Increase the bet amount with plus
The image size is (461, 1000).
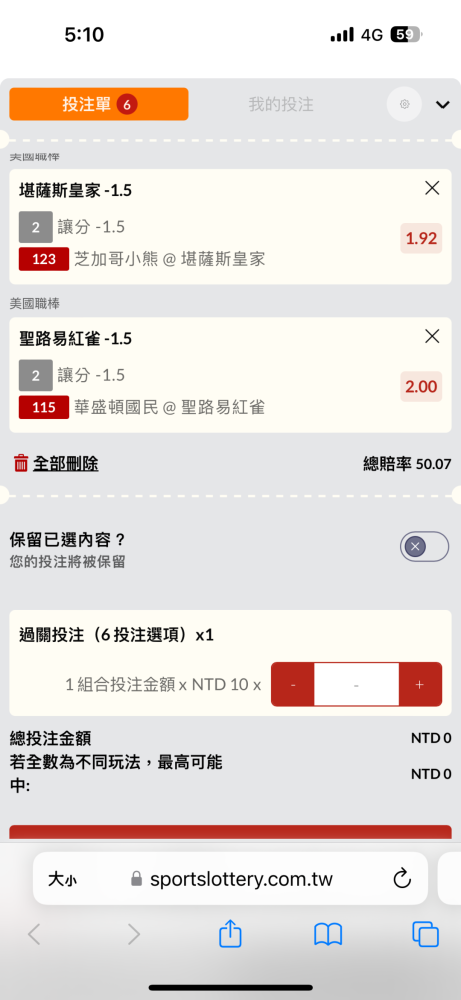[420, 684]
